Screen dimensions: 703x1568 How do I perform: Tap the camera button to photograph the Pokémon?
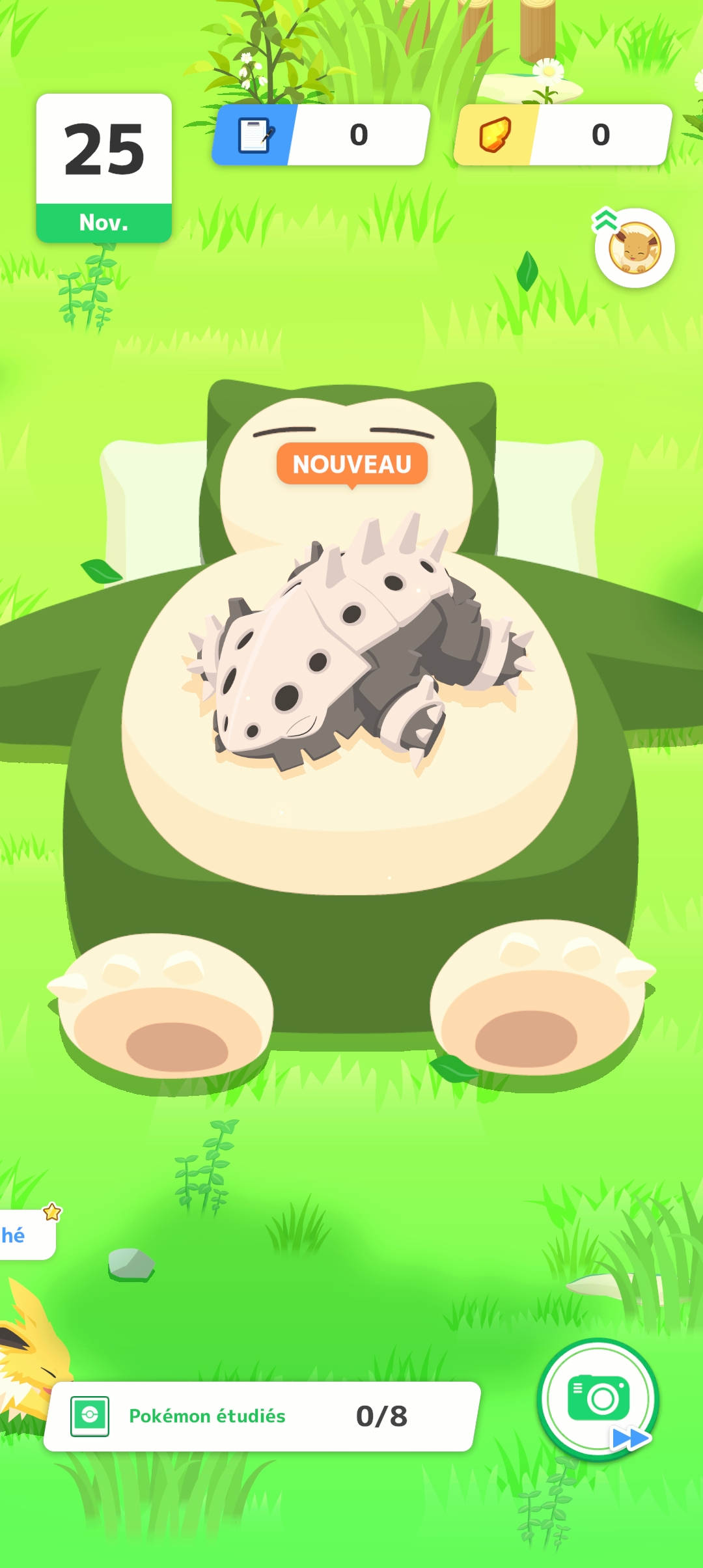(x=598, y=1399)
